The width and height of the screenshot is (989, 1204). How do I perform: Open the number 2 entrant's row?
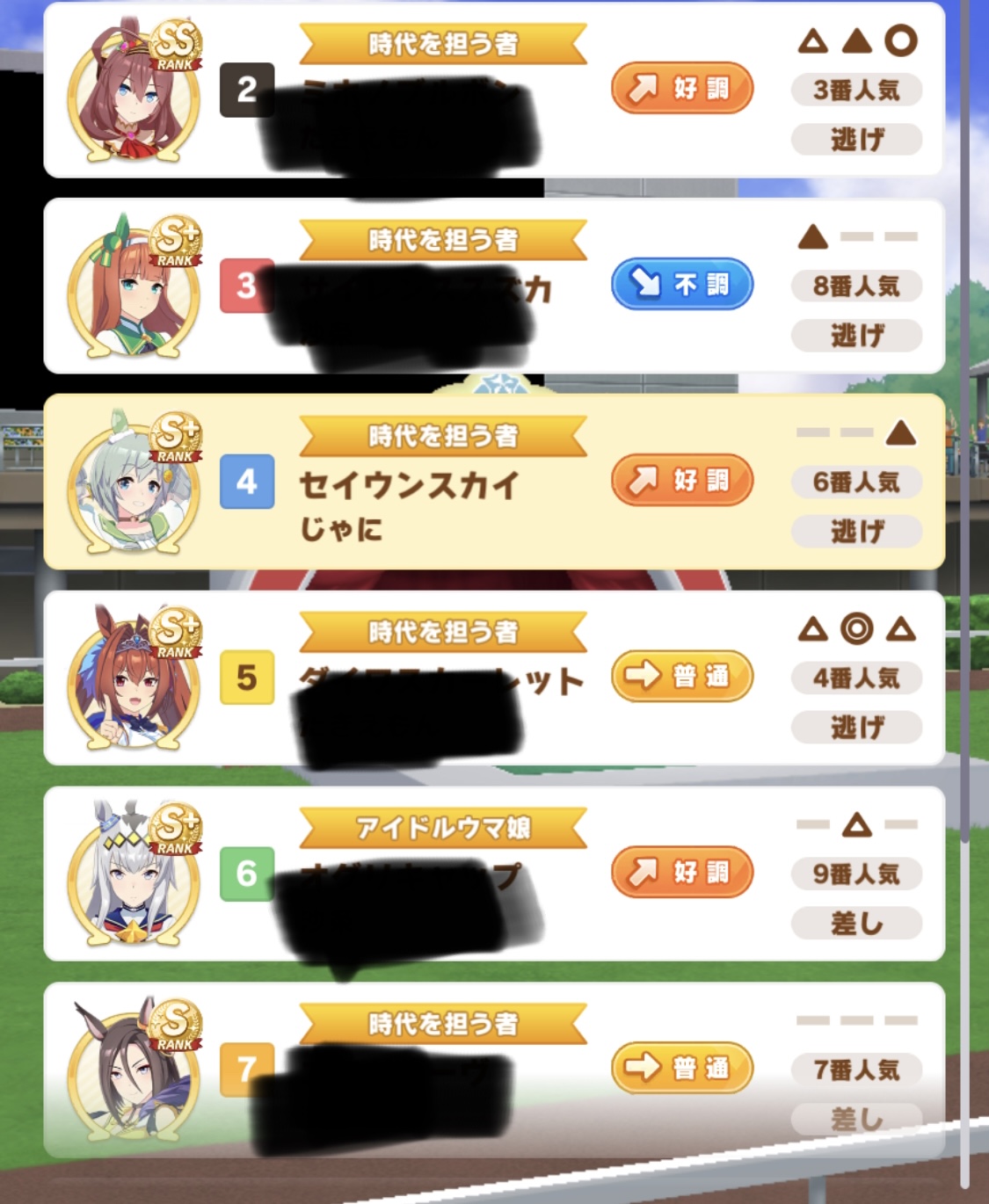point(494,90)
